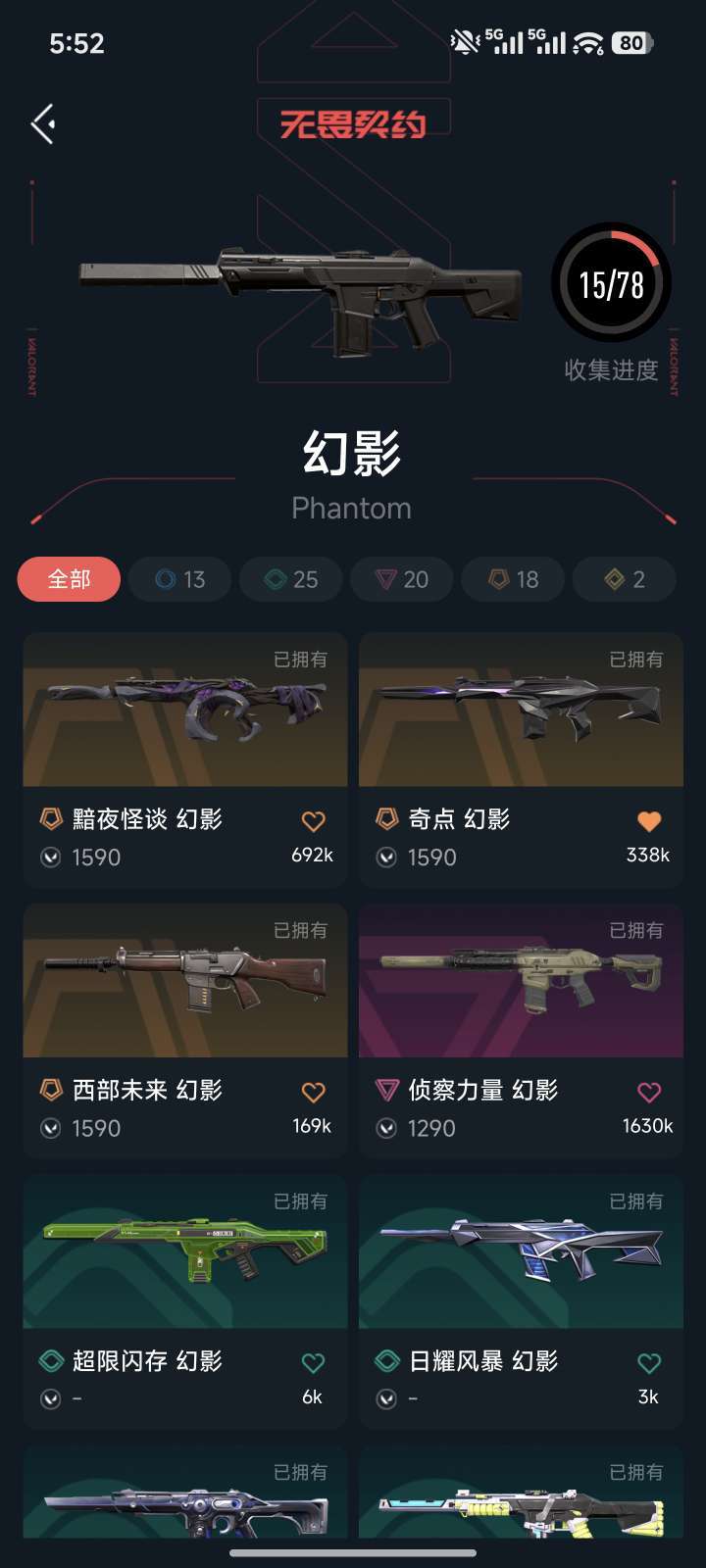Select the 全部 filter chip
This screenshot has width=706, height=1568.
click(x=69, y=579)
